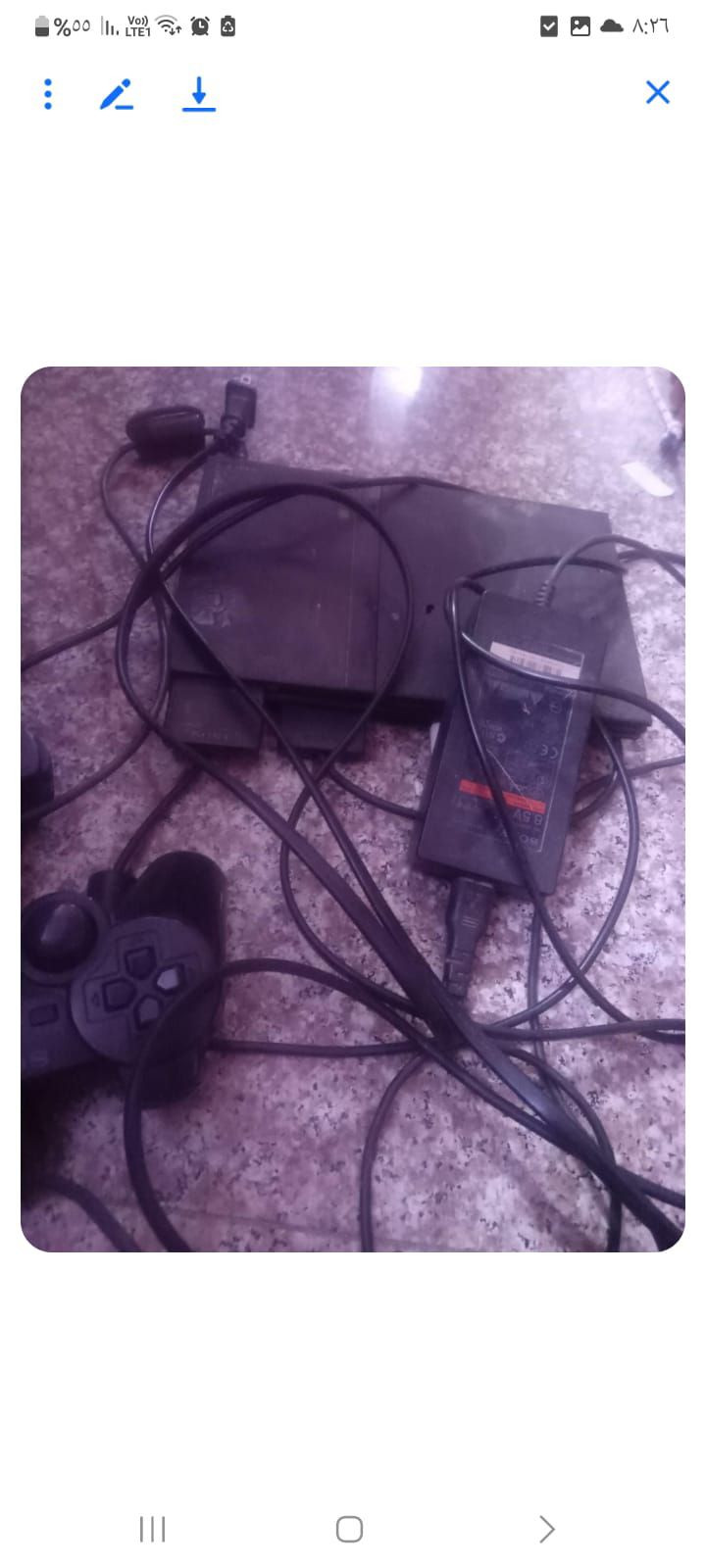Go to the home screen
Screen dimensions: 706x1568
coord(349,1529)
